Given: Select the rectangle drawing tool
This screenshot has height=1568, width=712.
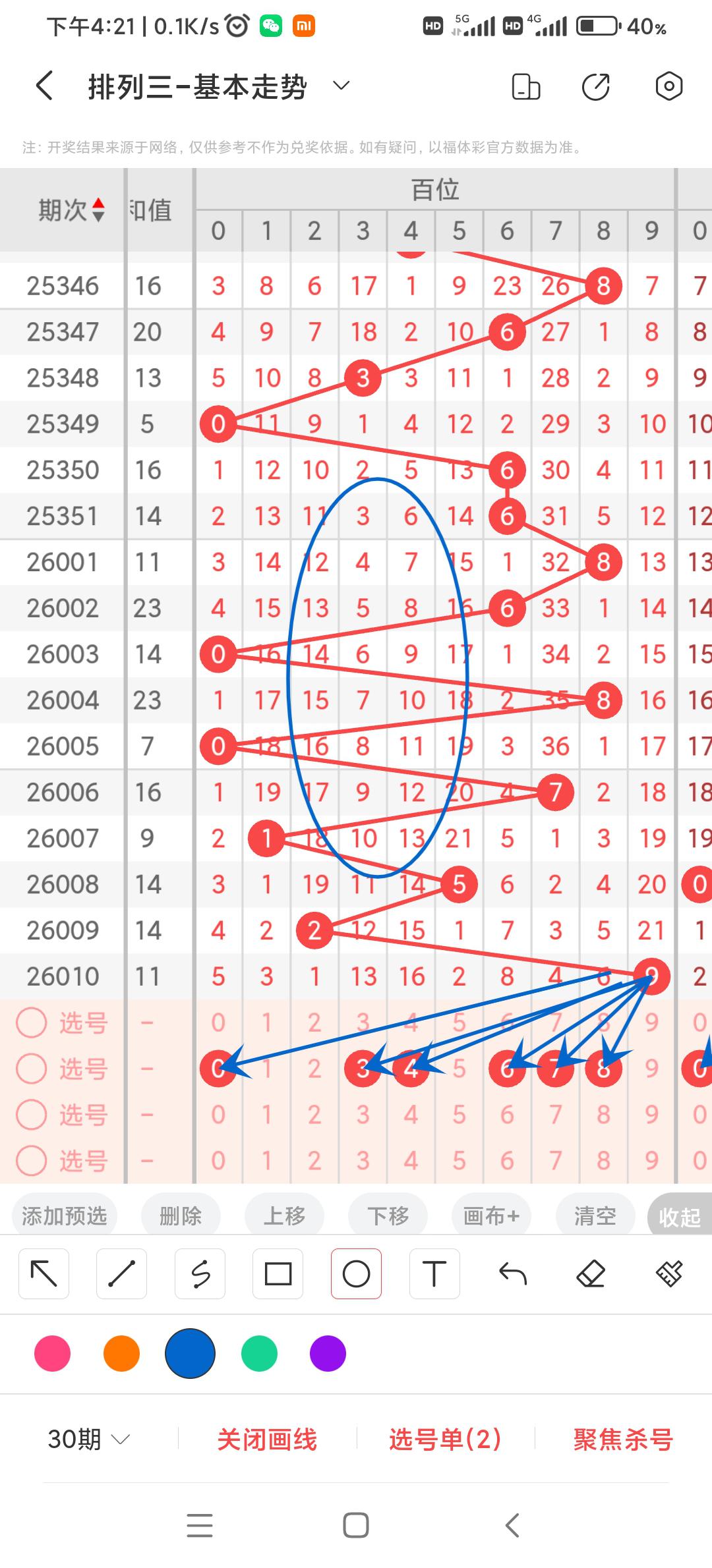Looking at the screenshot, I should point(278,1274).
